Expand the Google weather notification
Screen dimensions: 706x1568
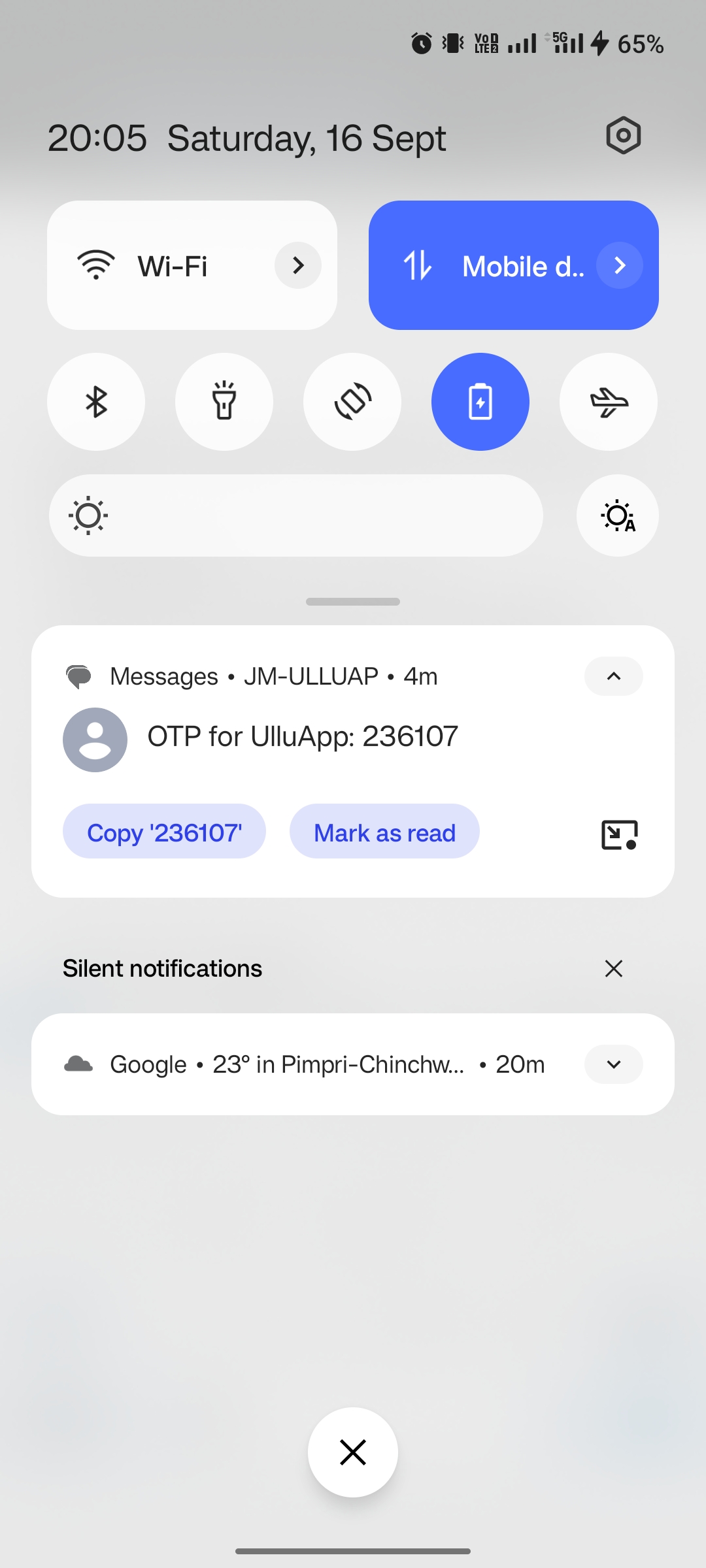[x=613, y=1064]
